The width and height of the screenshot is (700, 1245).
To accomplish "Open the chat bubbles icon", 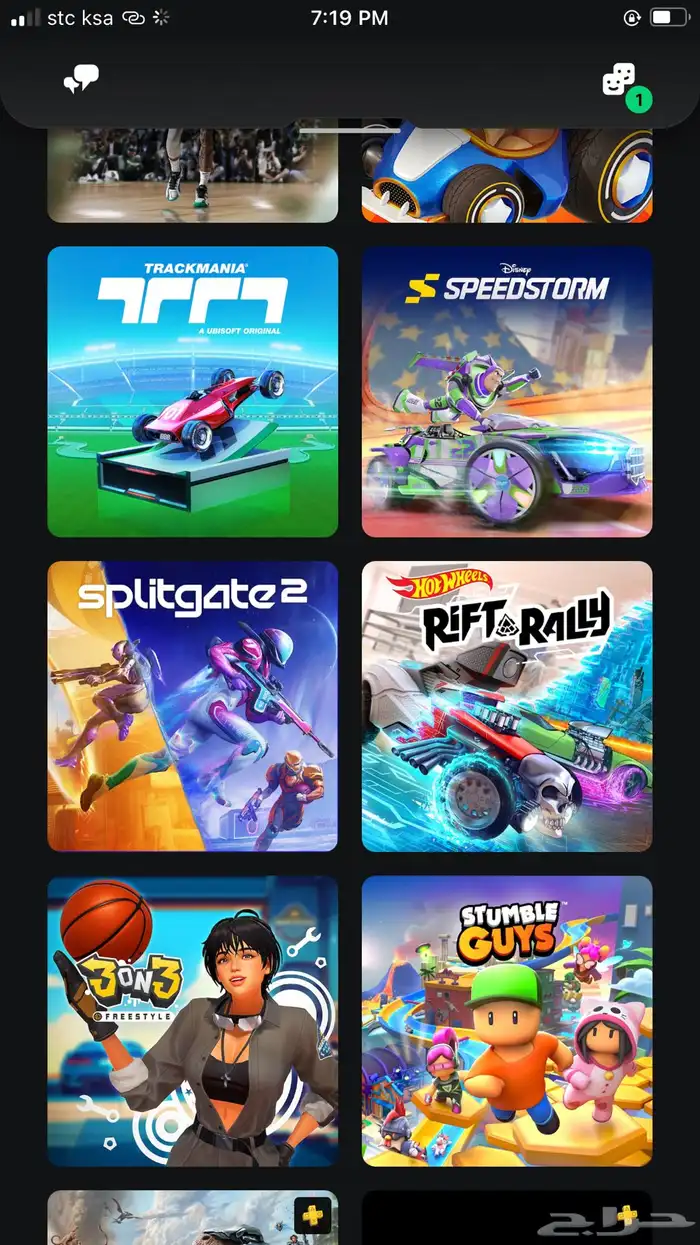I will [81, 80].
